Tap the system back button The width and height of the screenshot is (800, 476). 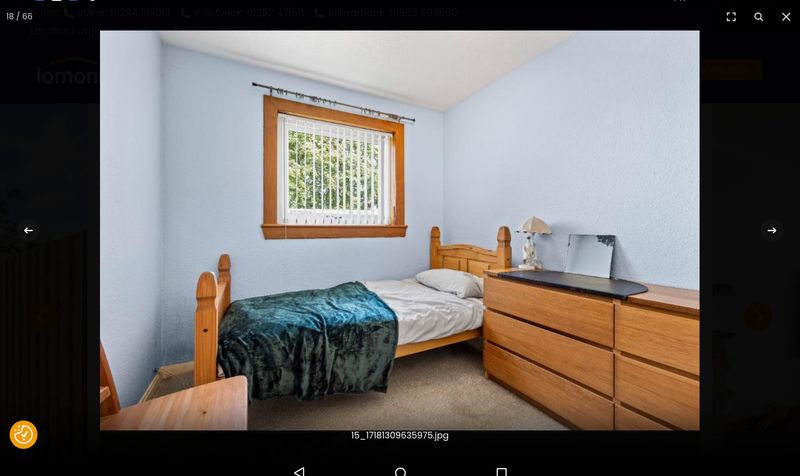click(x=299, y=471)
